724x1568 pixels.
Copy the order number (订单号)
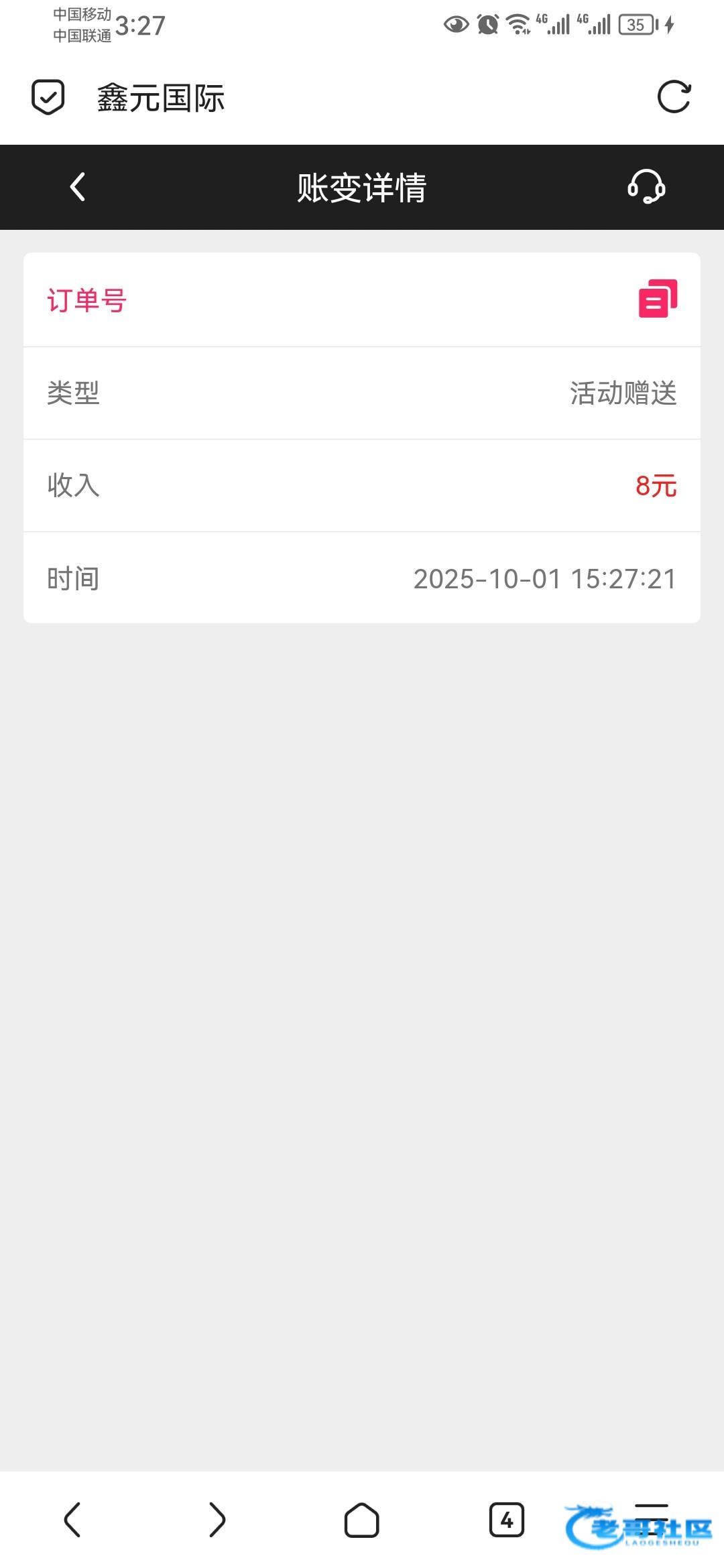(658, 299)
